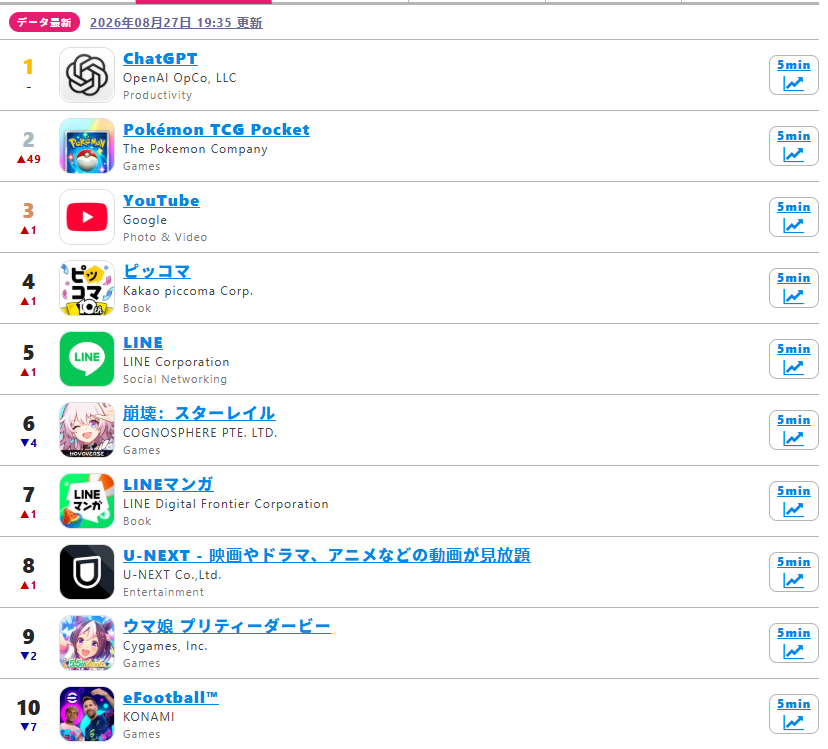Open the U-NEXT app link
The height and width of the screenshot is (749, 828).
tap(326, 556)
